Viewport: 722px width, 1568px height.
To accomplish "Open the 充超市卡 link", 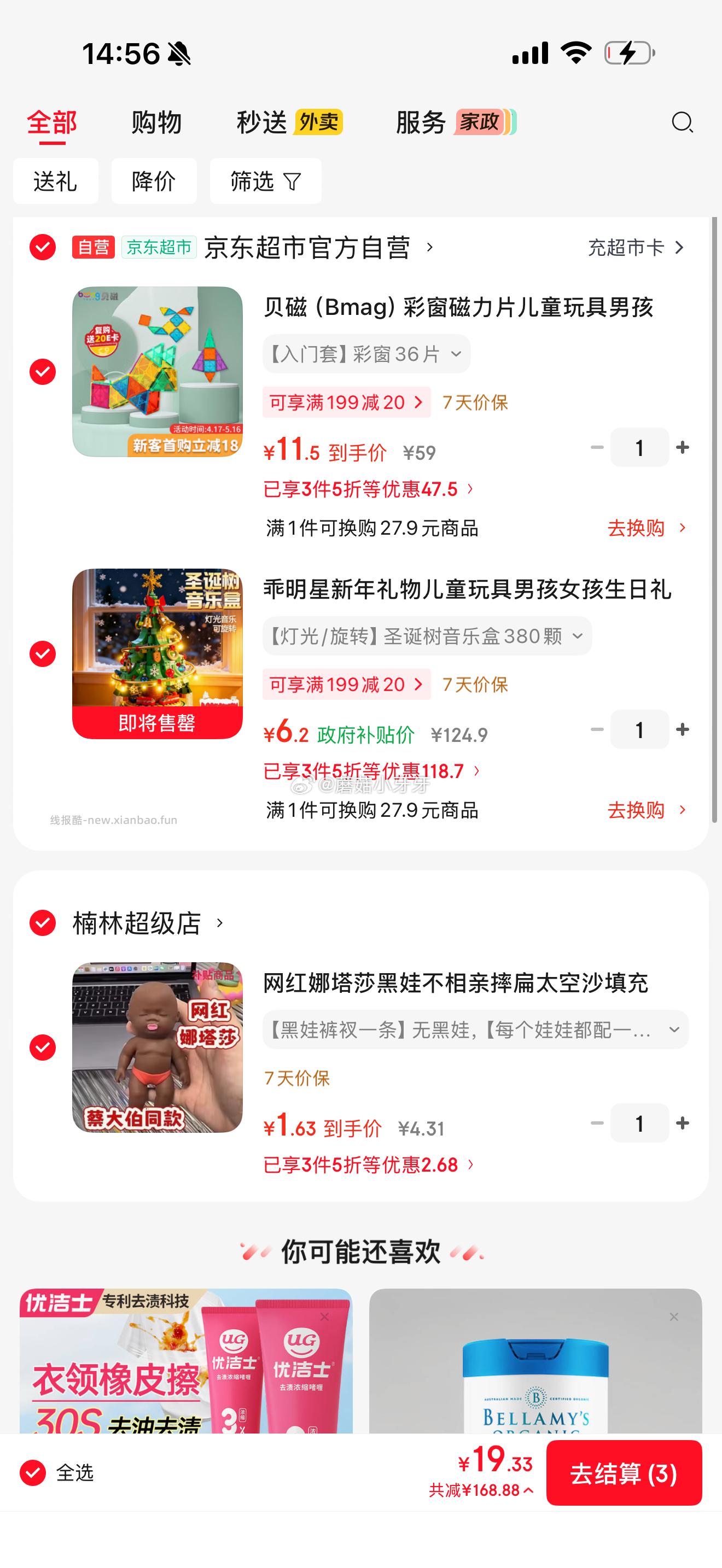I will (x=627, y=248).
